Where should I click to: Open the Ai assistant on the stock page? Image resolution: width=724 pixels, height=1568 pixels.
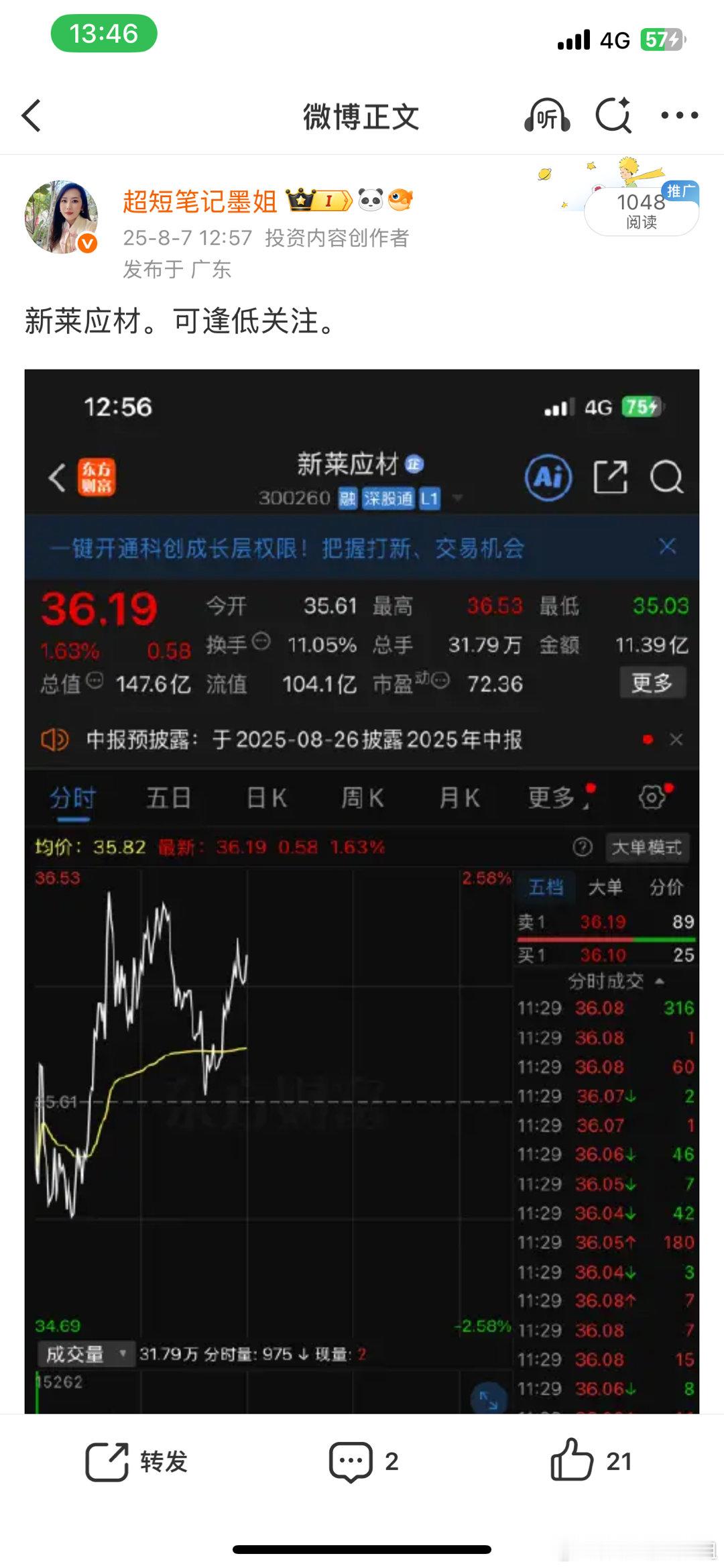point(547,478)
